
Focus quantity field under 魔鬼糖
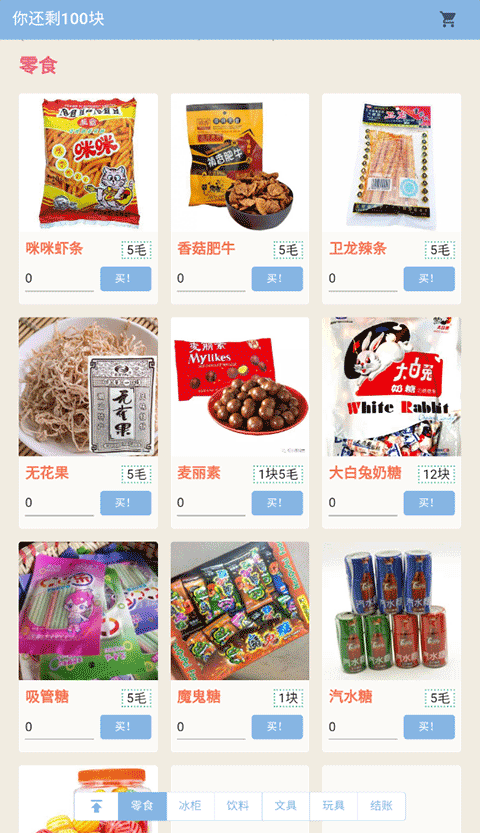(x=211, y=727)
